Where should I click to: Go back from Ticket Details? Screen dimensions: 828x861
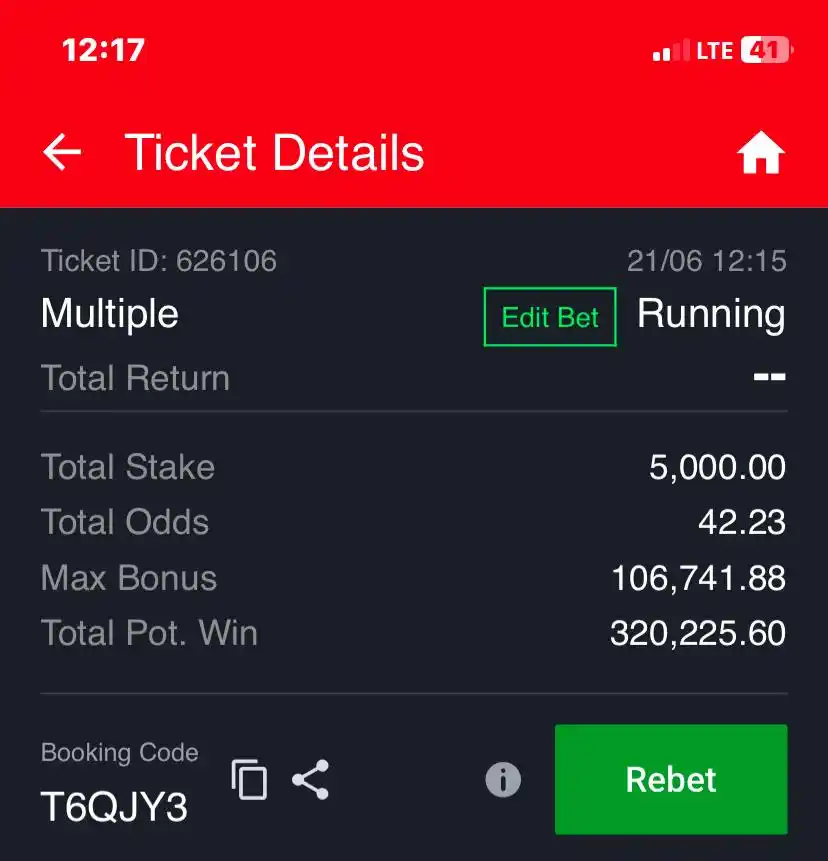pos(62,153)
